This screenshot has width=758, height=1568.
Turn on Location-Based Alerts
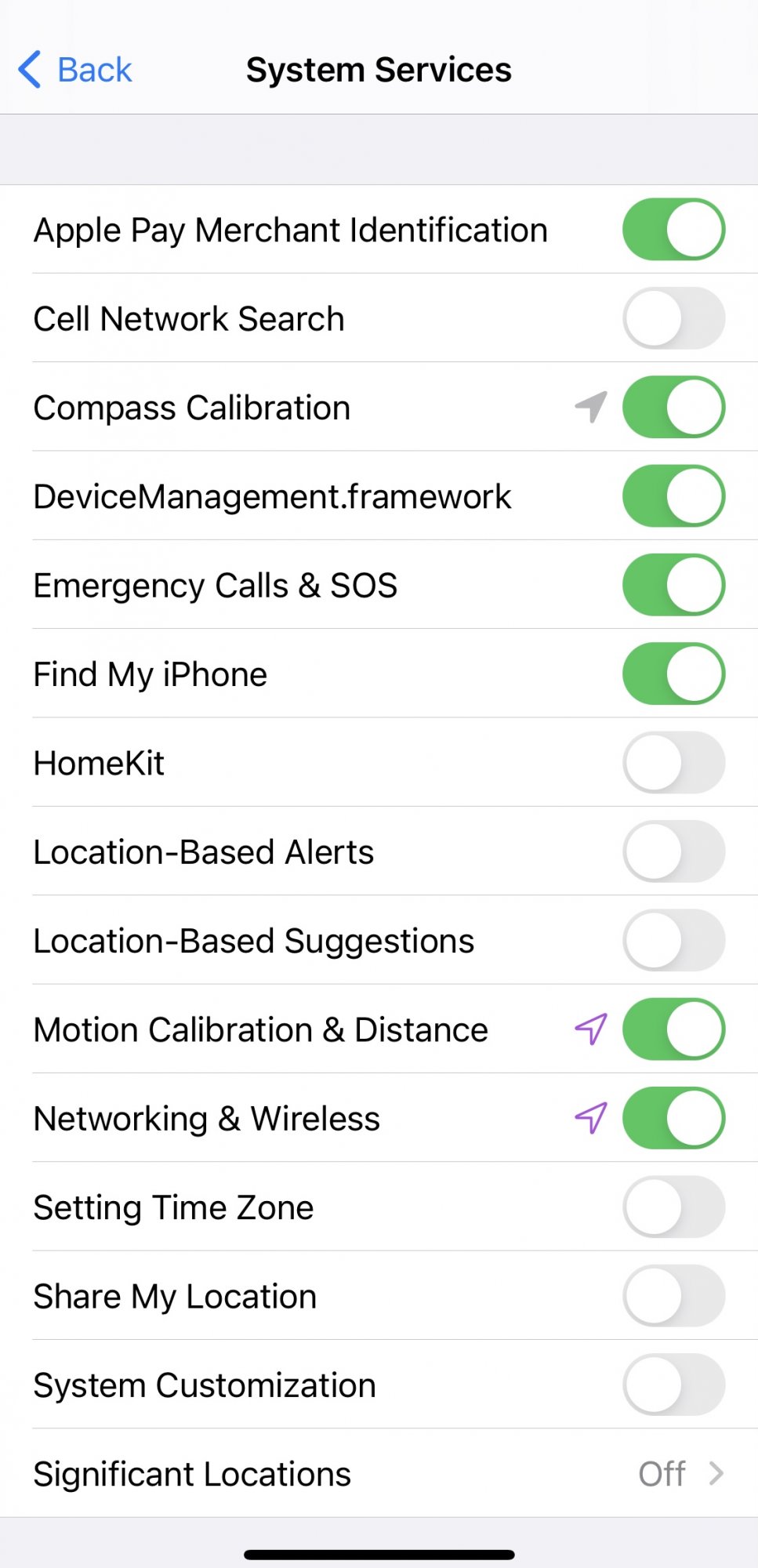[x=673, y=851]
